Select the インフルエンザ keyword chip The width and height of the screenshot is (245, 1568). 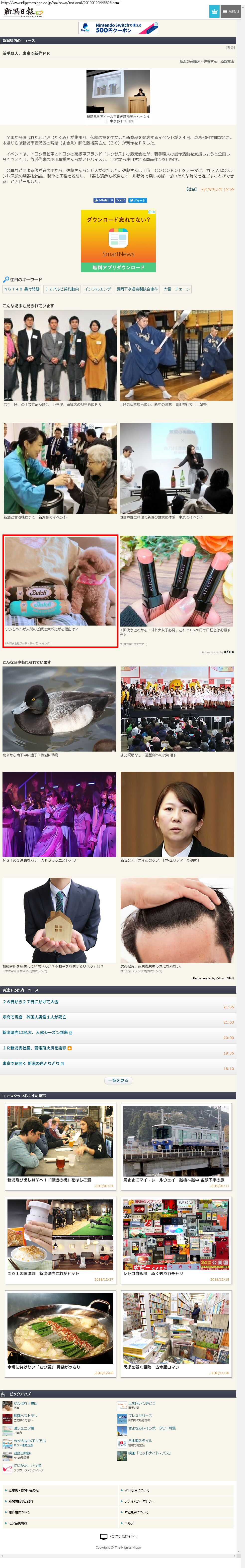pos(97,289)
